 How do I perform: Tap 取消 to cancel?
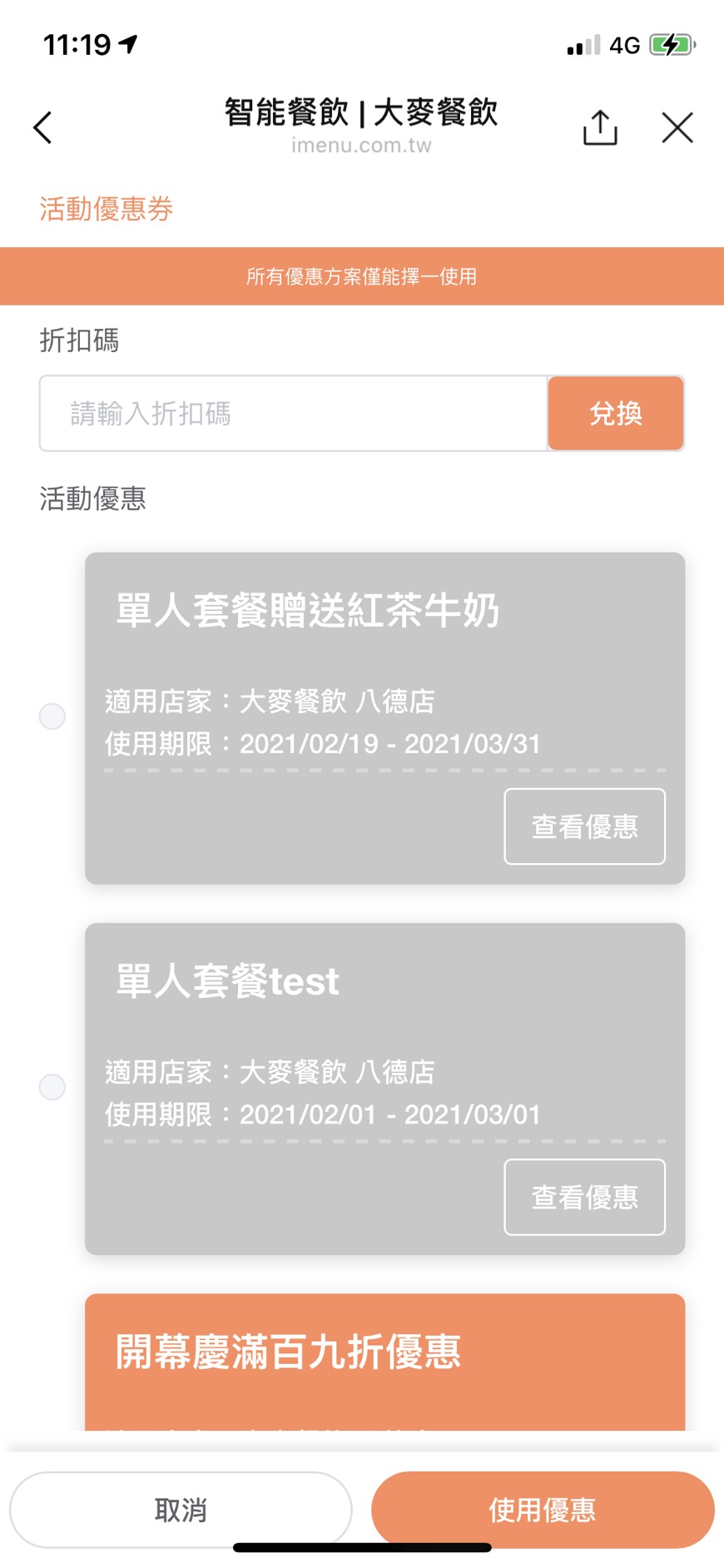pos(181,1510)
